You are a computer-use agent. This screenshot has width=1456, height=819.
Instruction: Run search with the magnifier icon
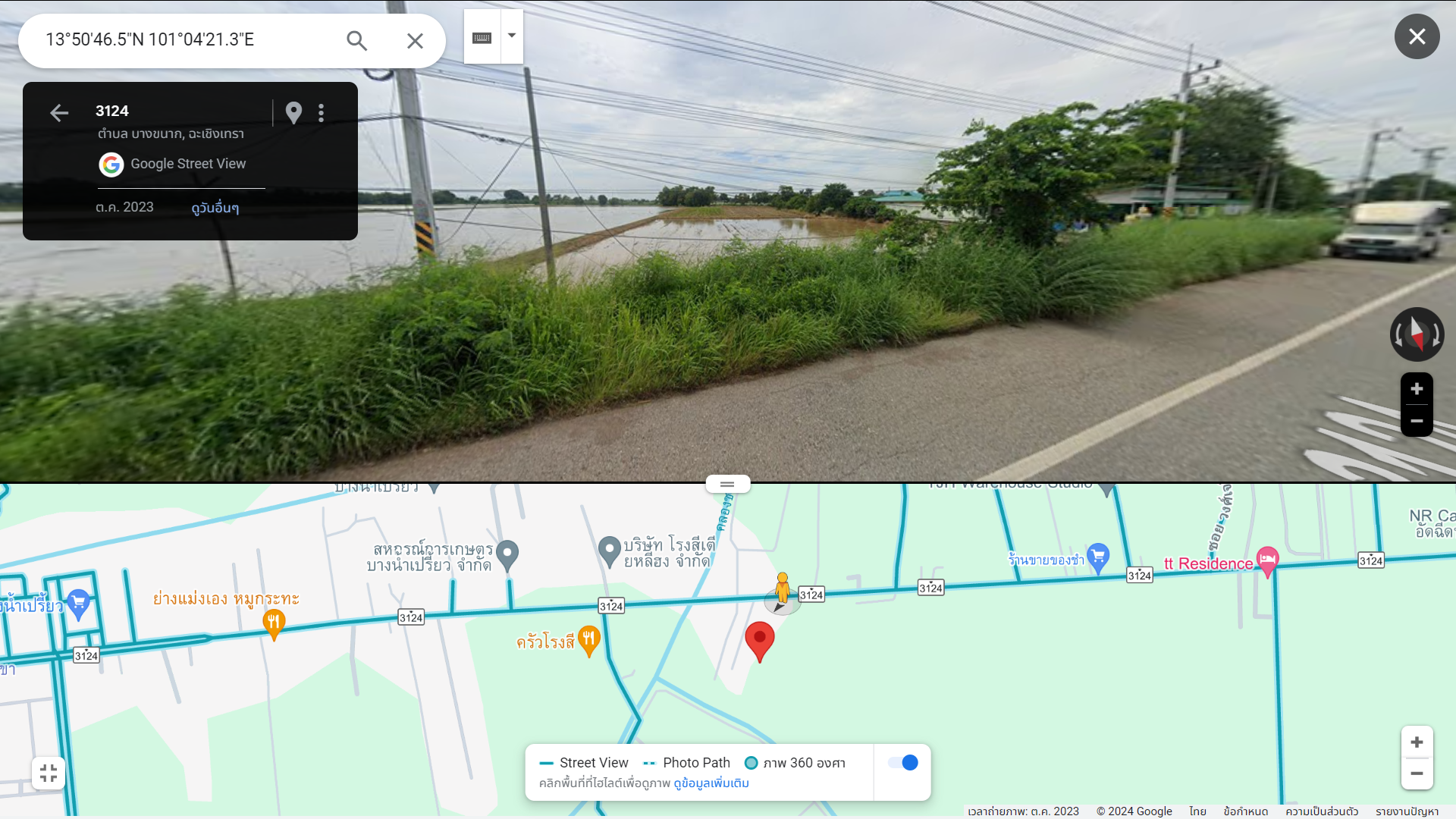point(356,41)
